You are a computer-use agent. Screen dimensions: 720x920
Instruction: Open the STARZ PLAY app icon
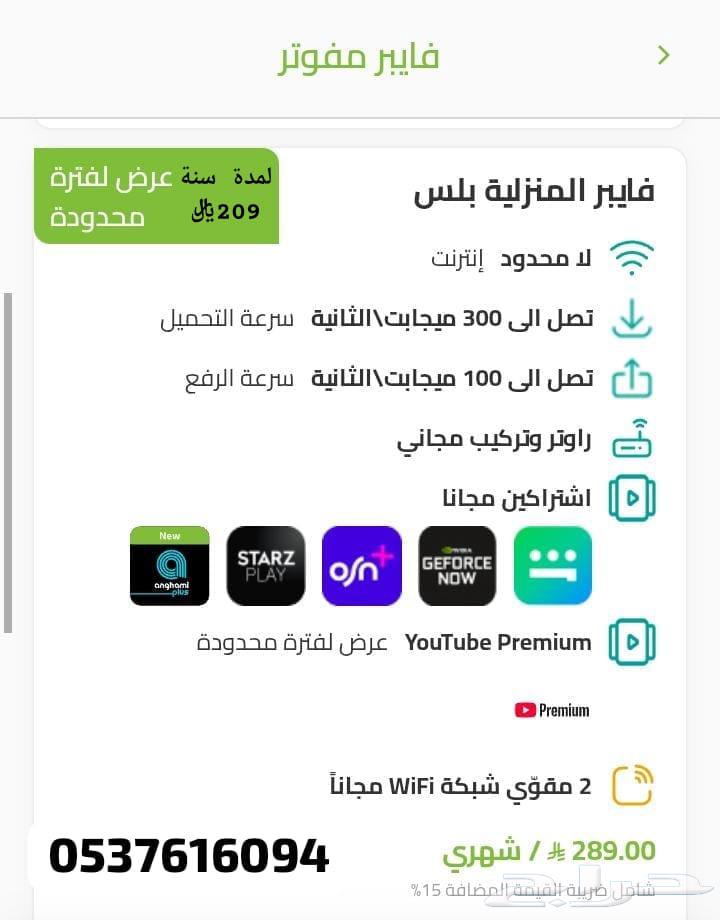266,566
